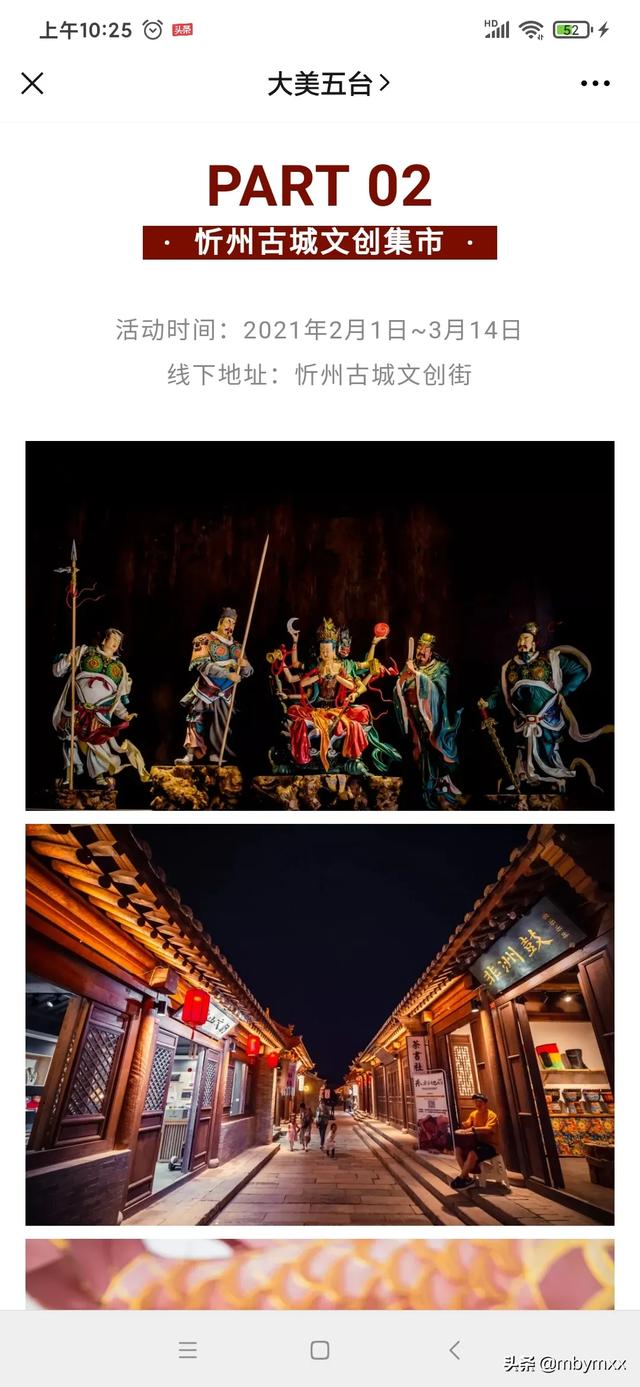Go to the home screen
Image resolution: width=640 pixels, height=1387 pixels.
tap(320, 1350)
